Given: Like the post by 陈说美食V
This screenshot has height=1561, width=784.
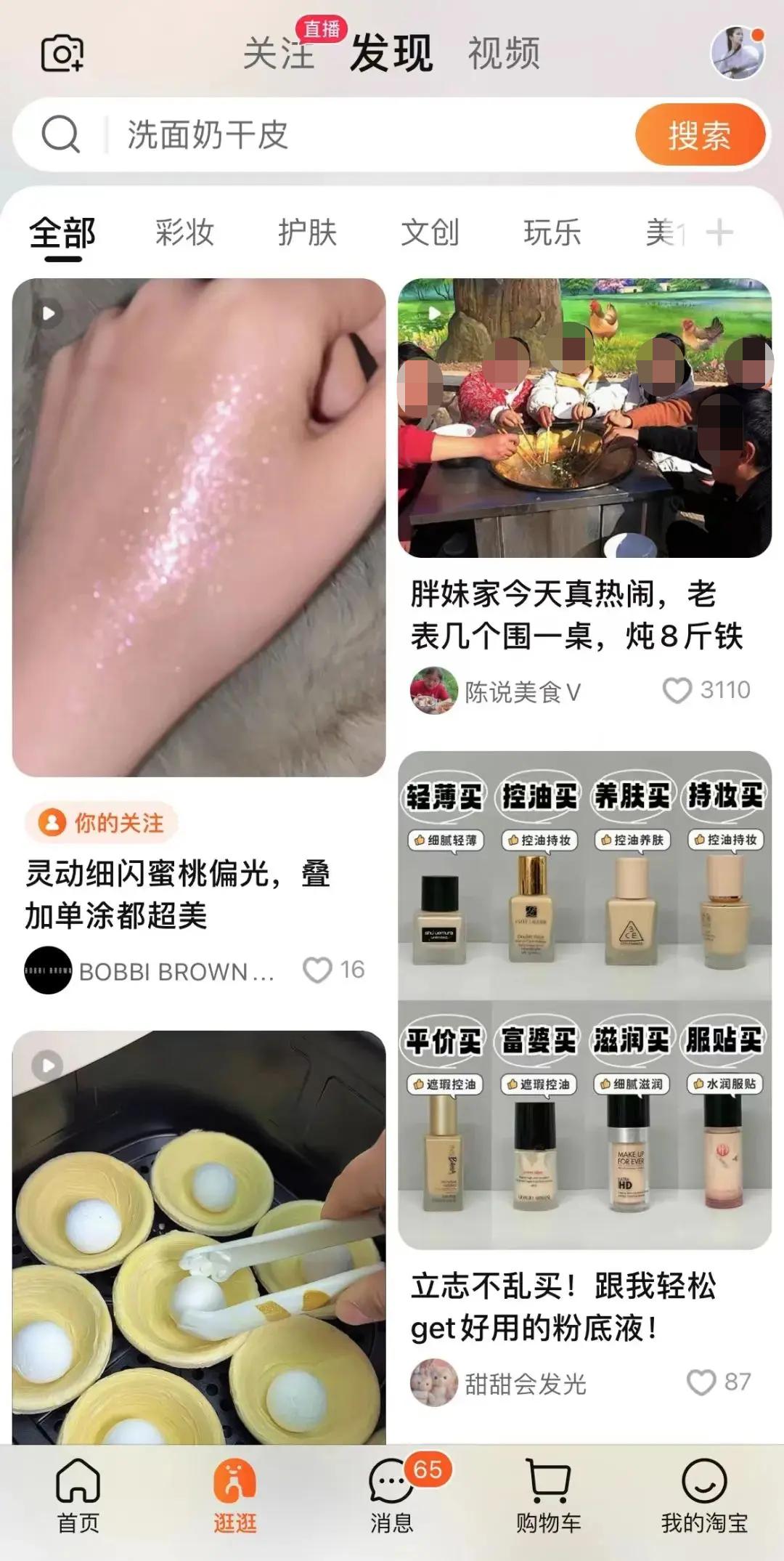Looking at the screenshot, I should click(677, 690).
